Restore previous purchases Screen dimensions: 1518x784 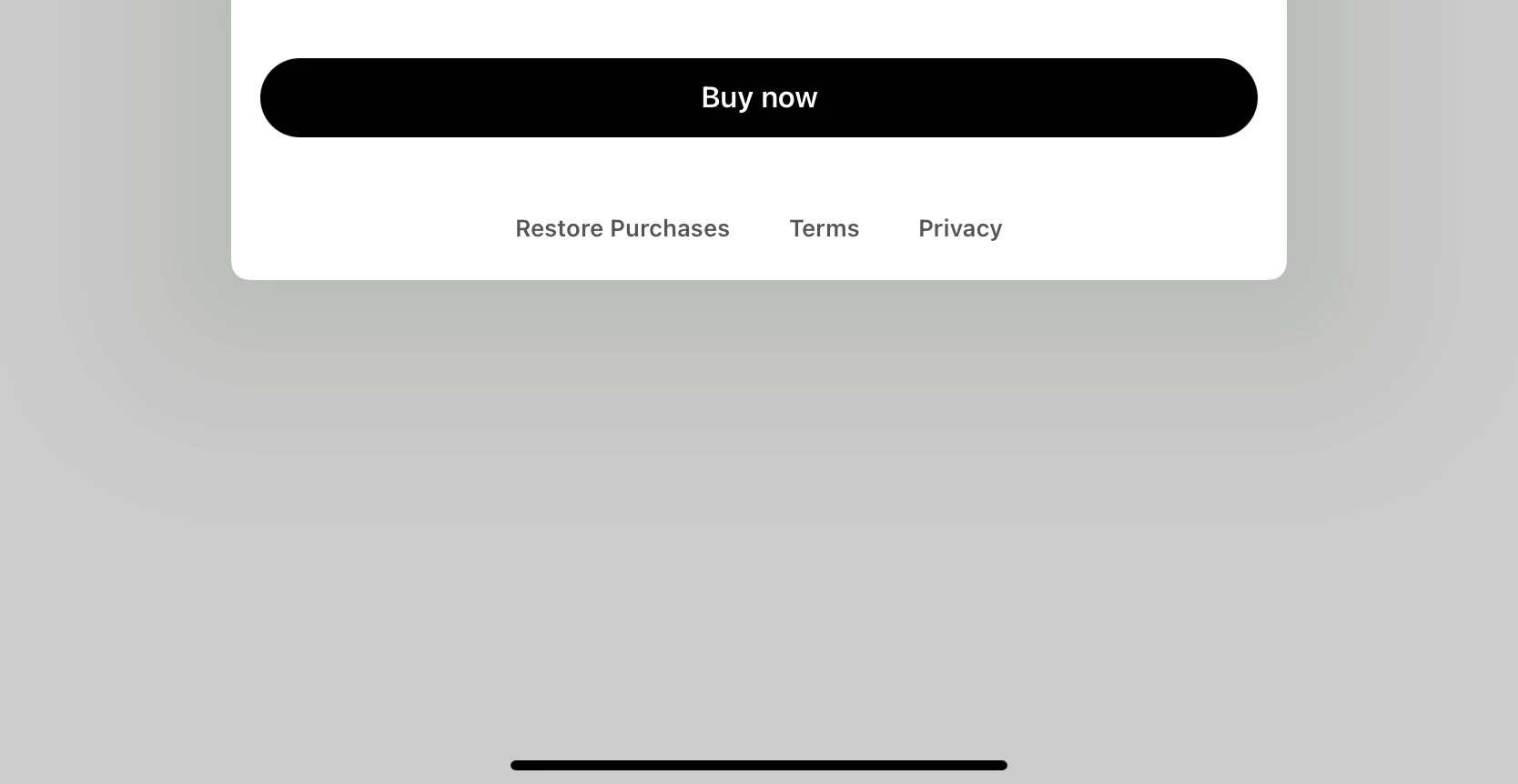point(622,228)
